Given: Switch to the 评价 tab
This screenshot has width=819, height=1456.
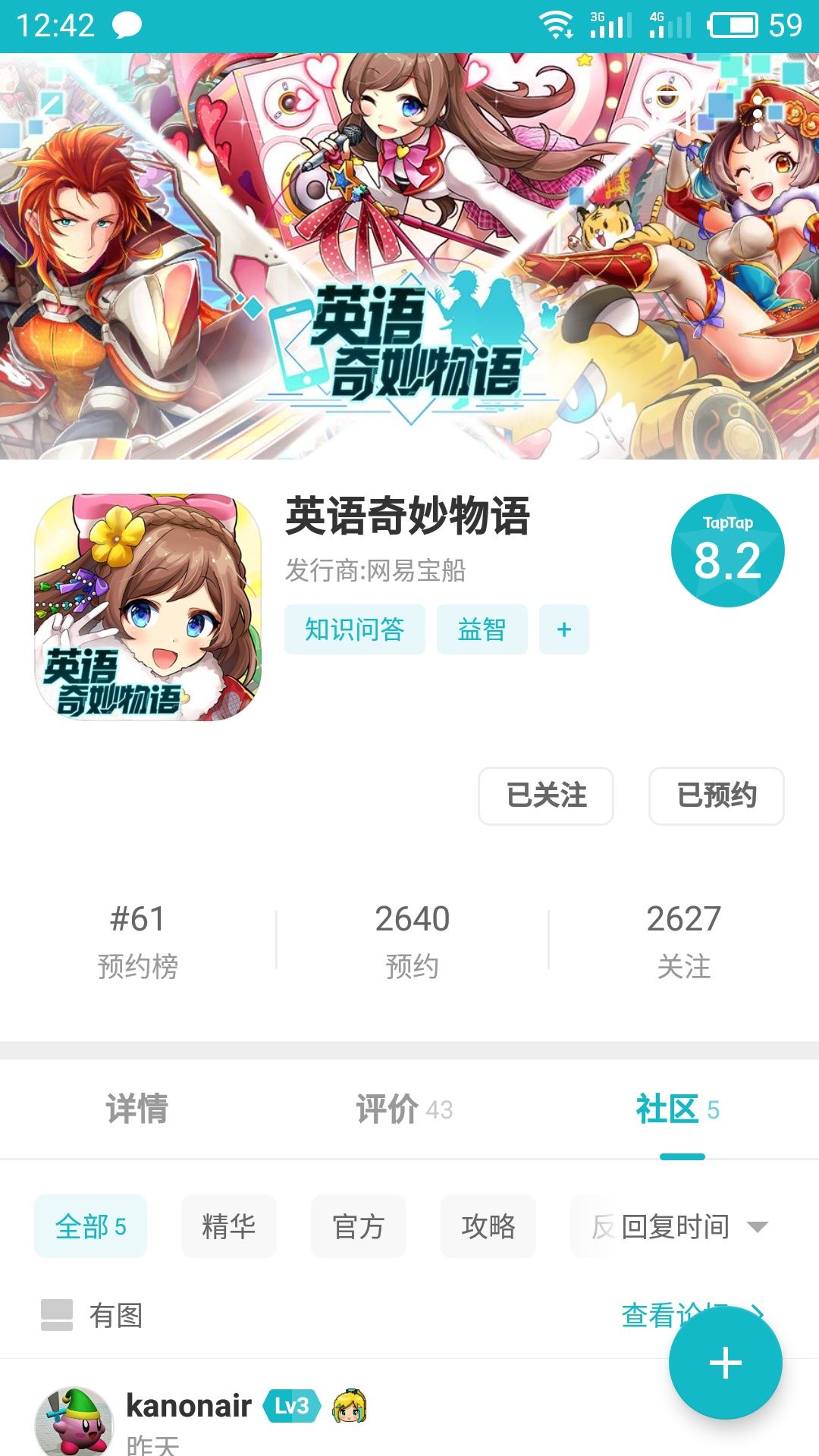Looking at the screenshot, I should point(403,1109).
